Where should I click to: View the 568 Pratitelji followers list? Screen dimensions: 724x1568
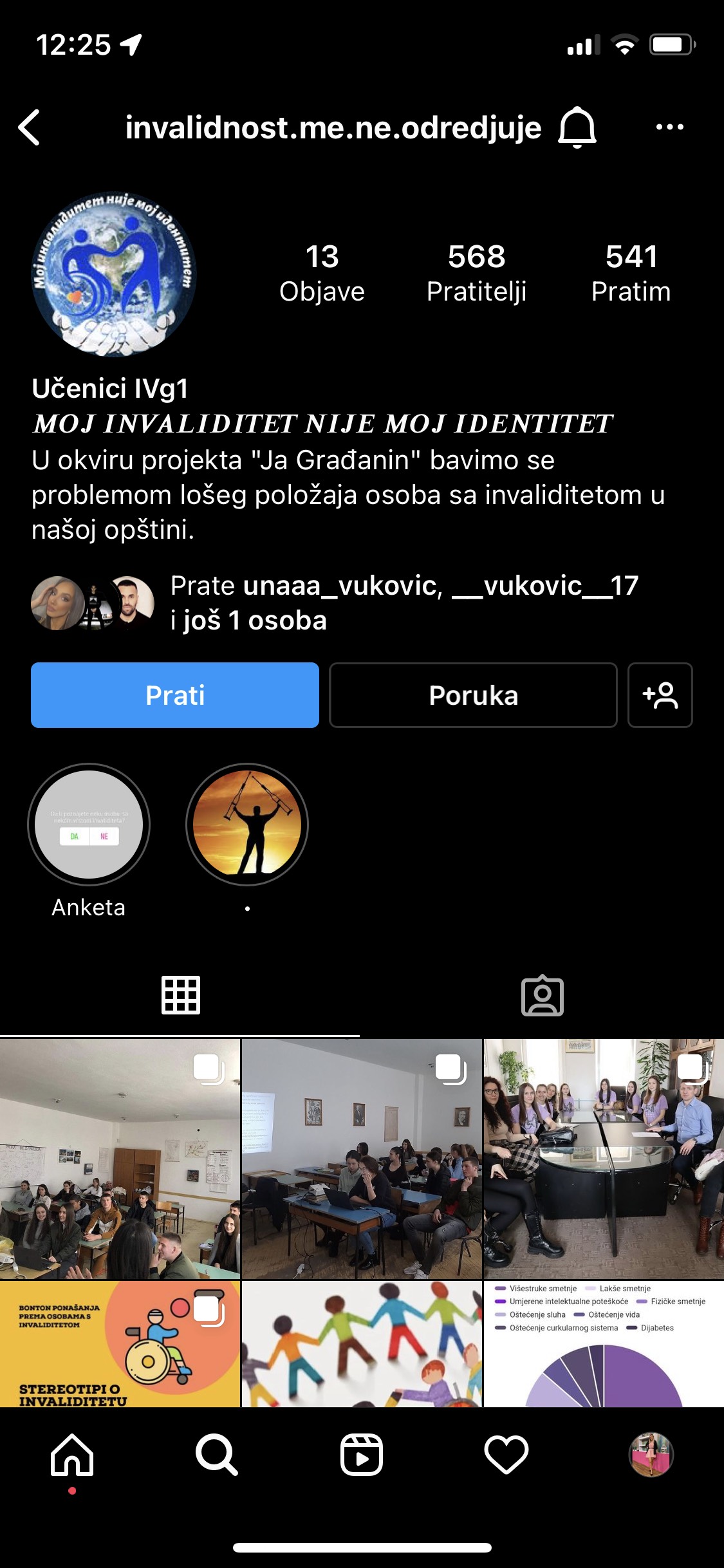[x=476, y=273]
